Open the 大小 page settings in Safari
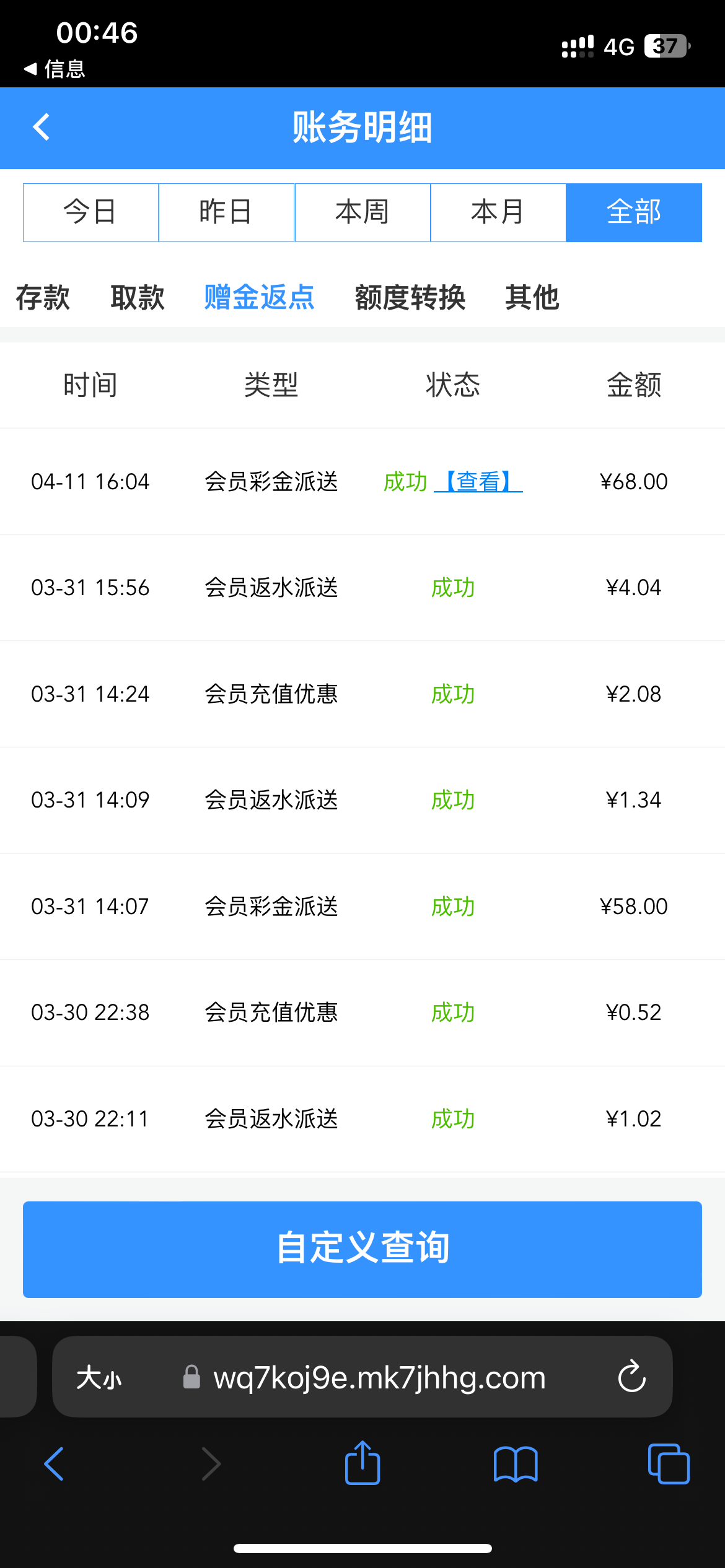This screenshot has height=1568, width=725. click(99, 1378)
